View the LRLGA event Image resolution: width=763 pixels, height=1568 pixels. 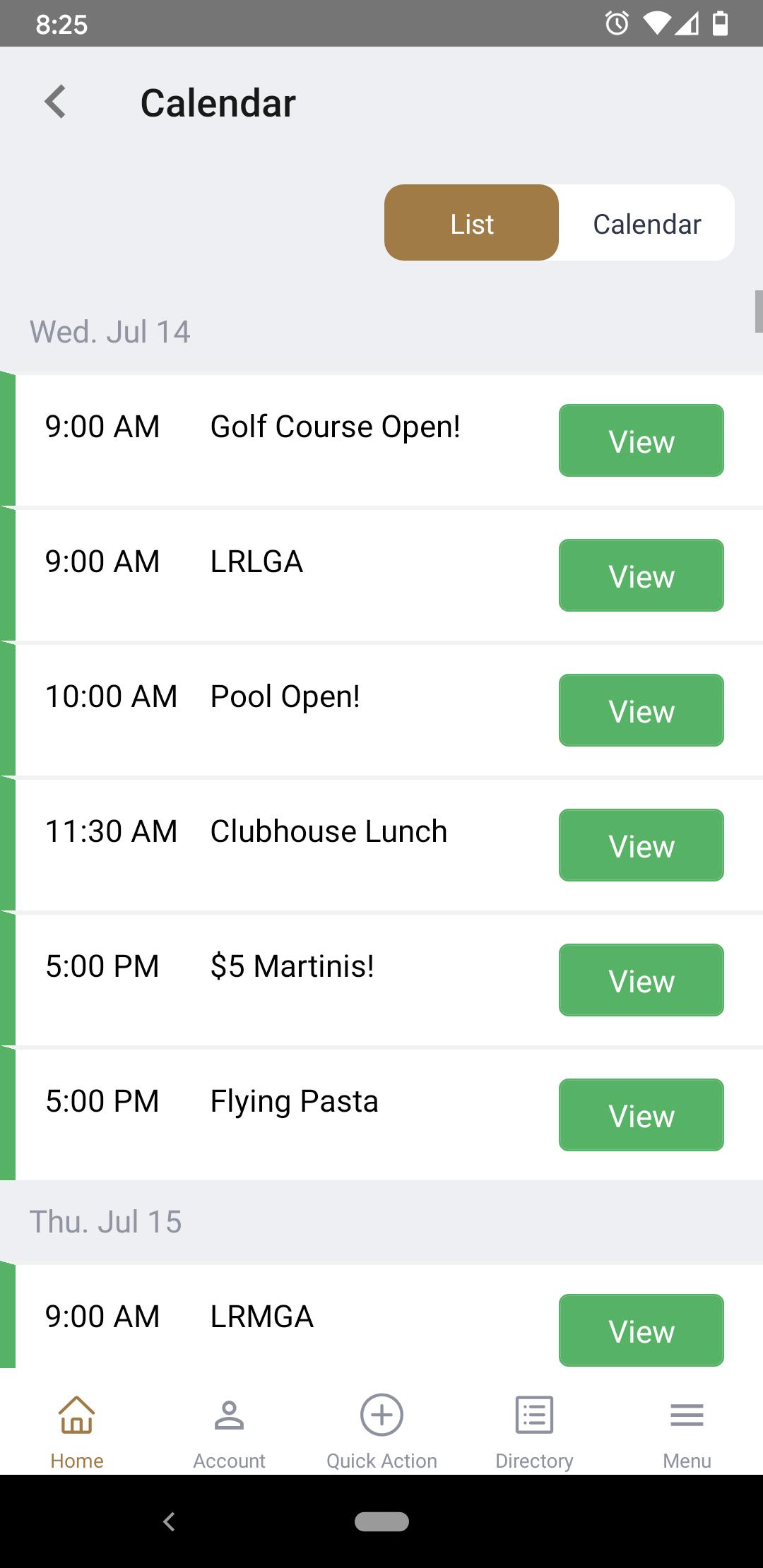[641, 576]
